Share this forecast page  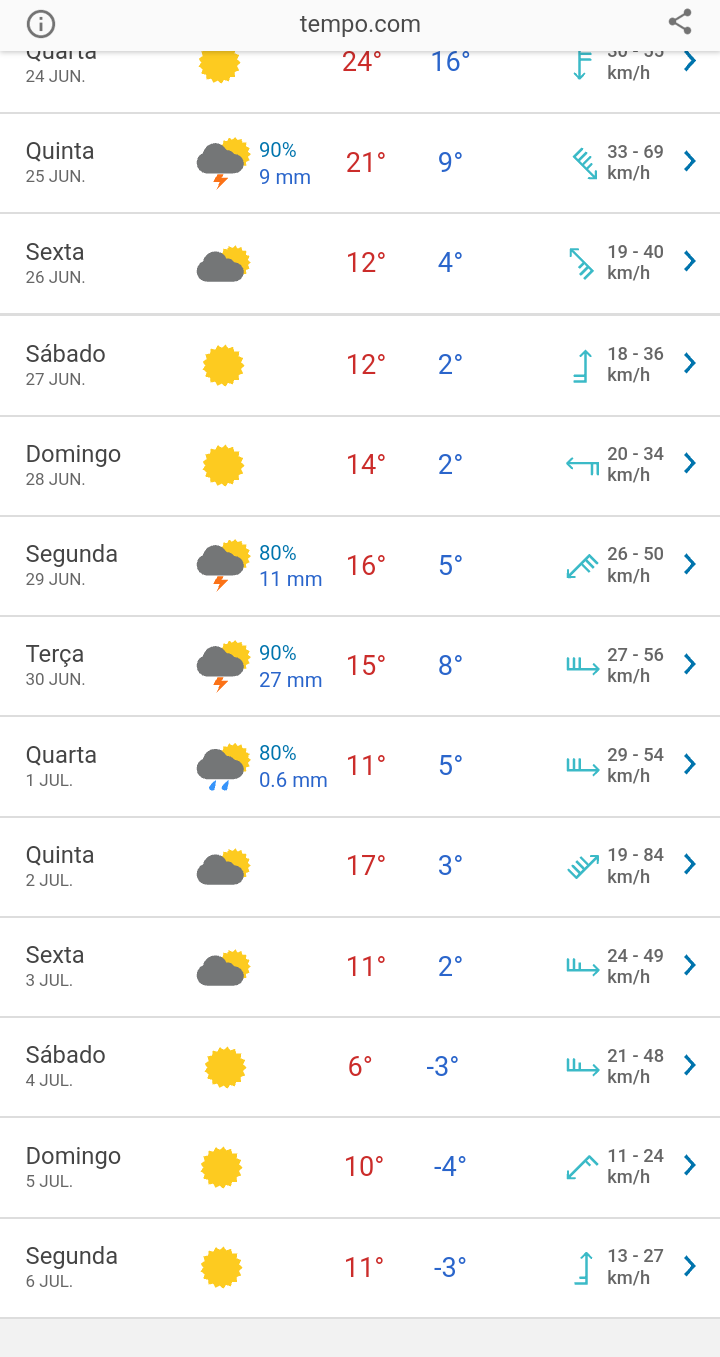[680, 22]
